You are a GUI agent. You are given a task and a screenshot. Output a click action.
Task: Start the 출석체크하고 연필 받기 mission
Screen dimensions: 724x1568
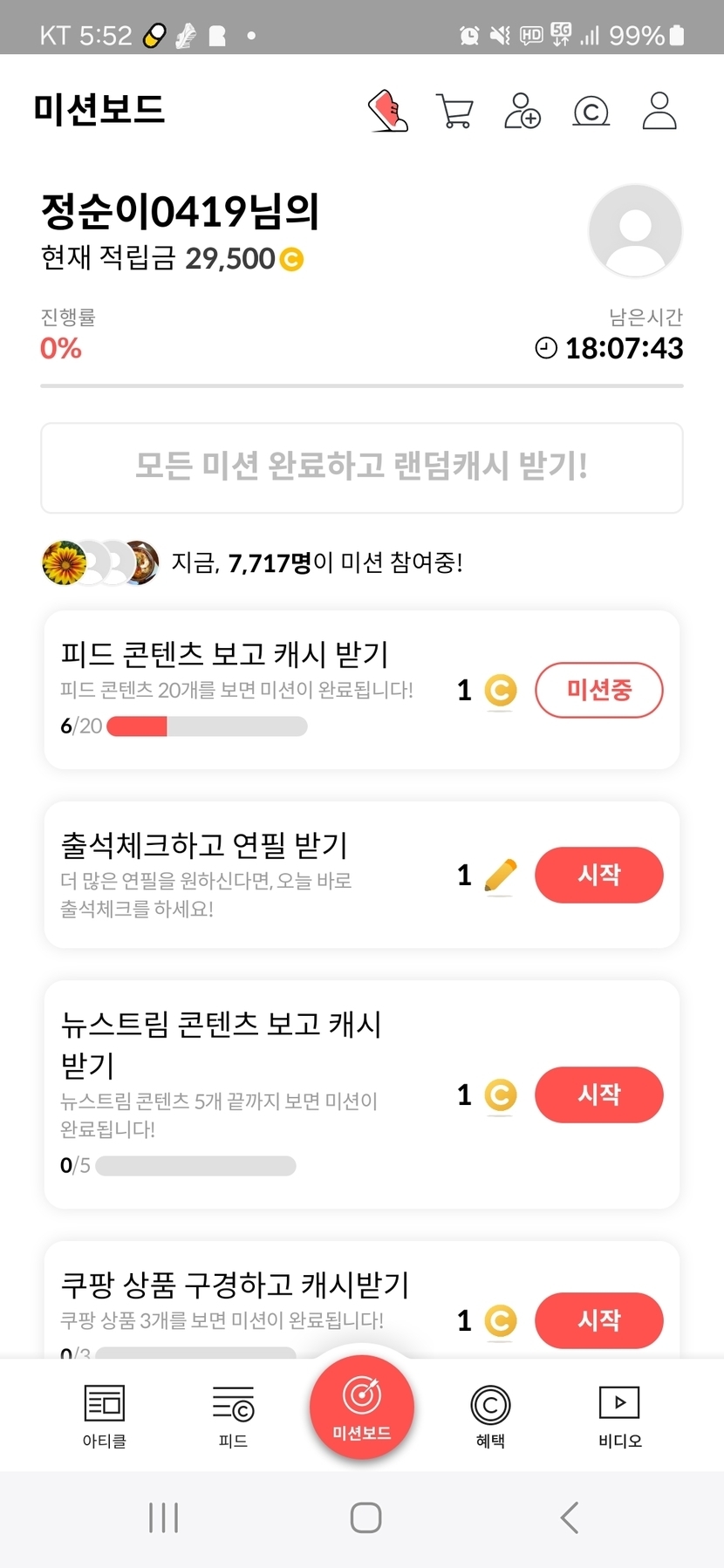coord(598,875)
